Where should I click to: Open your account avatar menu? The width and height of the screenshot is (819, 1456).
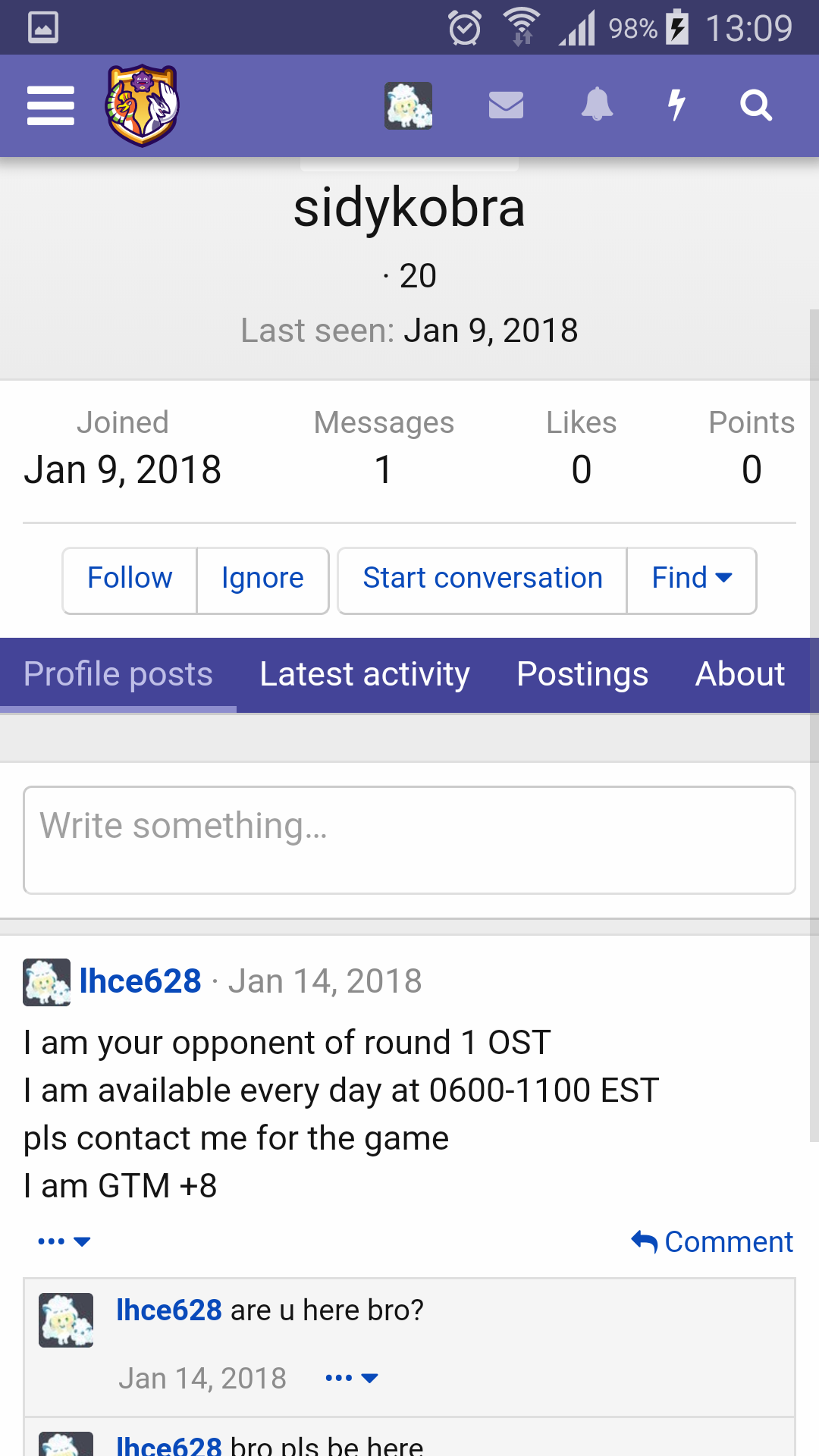click(x=408, y=105)
